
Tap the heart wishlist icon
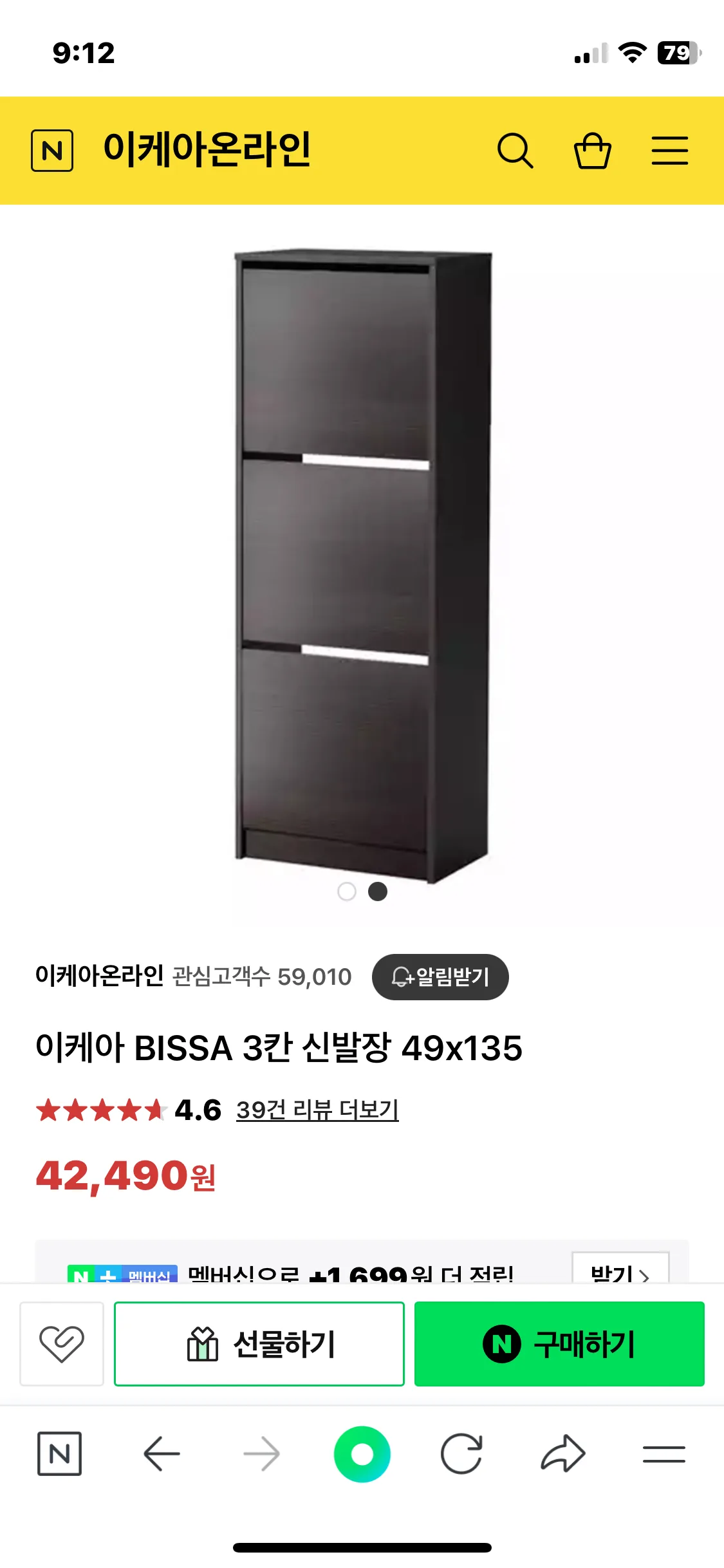(x=61, y=1343)
